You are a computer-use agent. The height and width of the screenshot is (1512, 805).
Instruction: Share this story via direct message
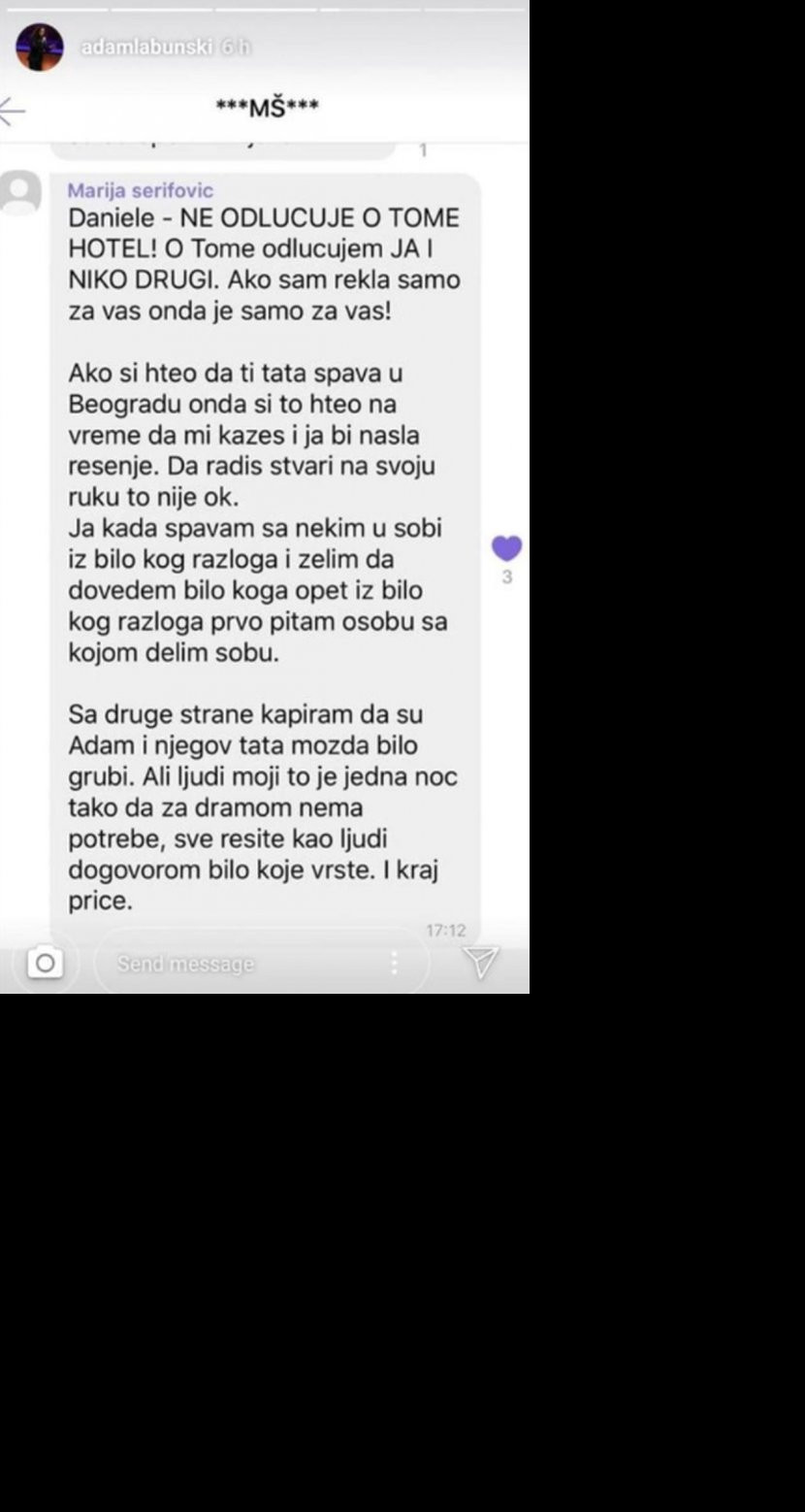point(481,962)
